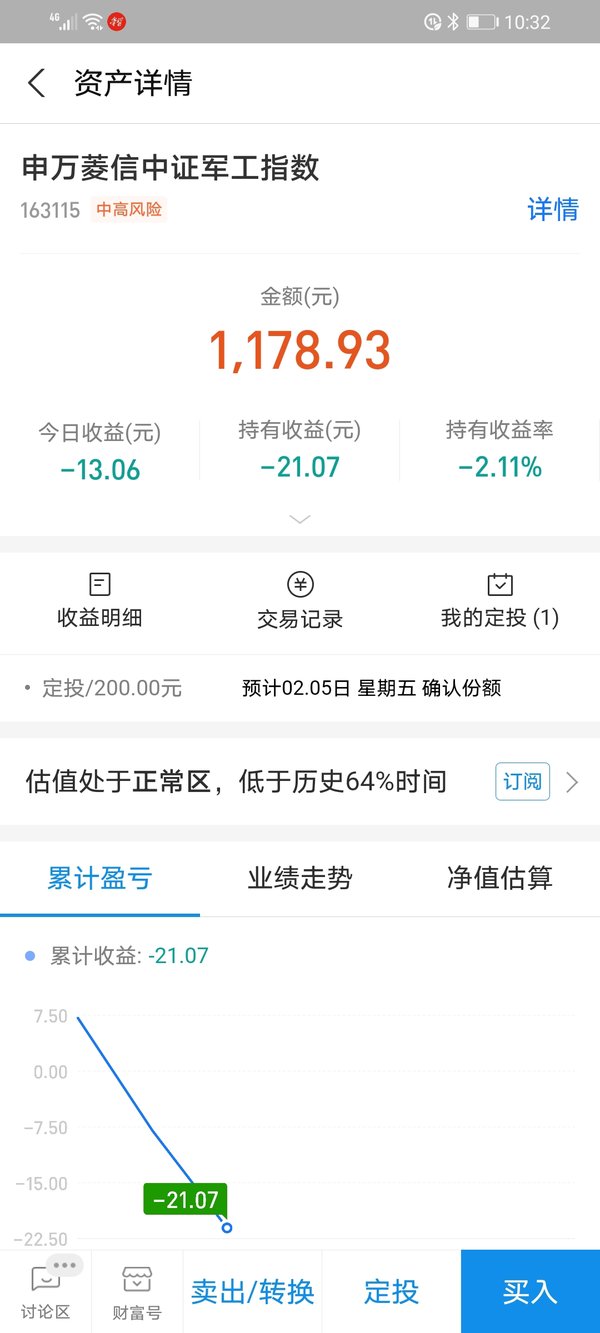
Task: Open 收益明细
Action: coord(100,600)
